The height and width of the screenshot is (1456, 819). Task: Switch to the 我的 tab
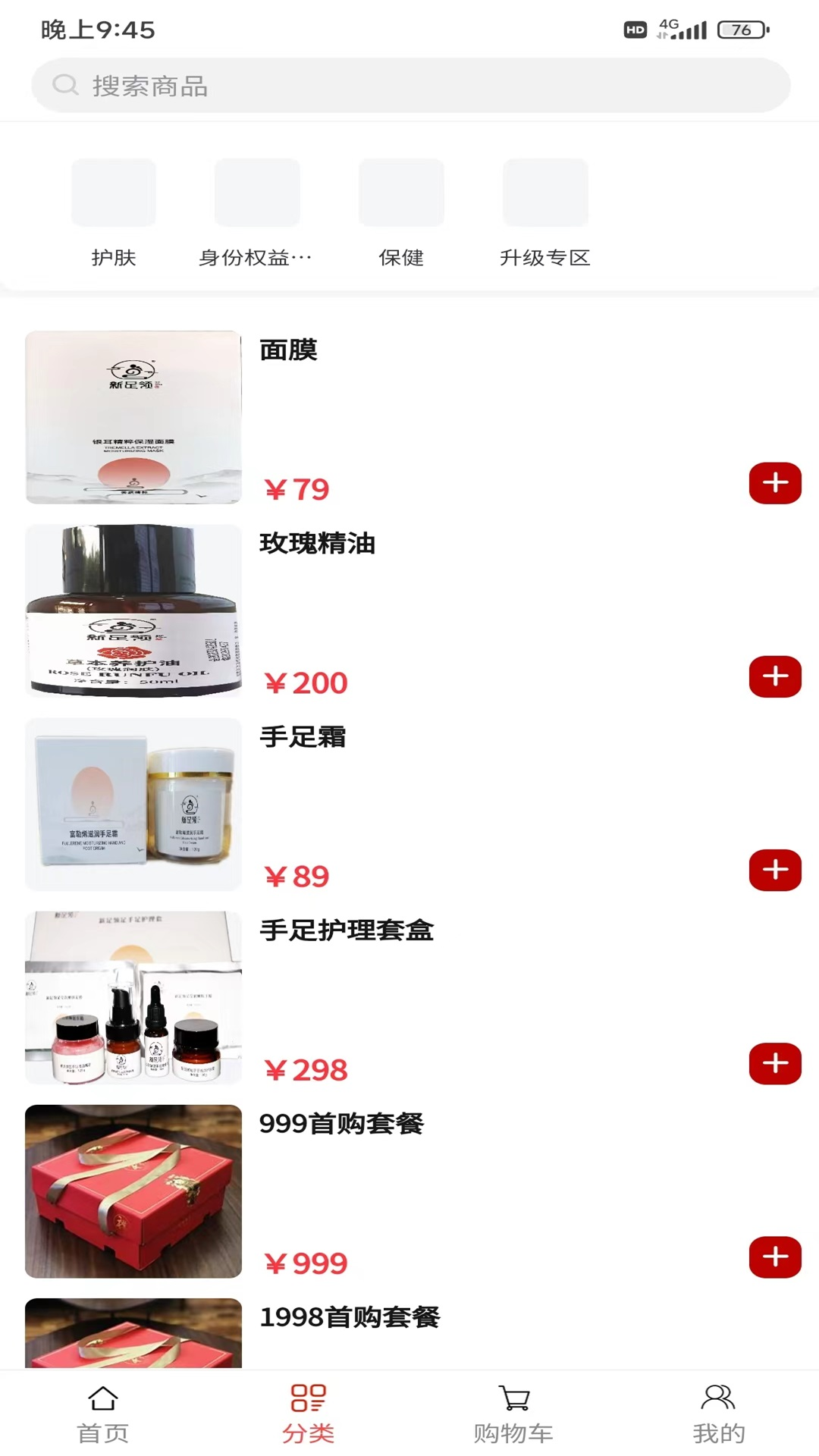(718, 1414)
